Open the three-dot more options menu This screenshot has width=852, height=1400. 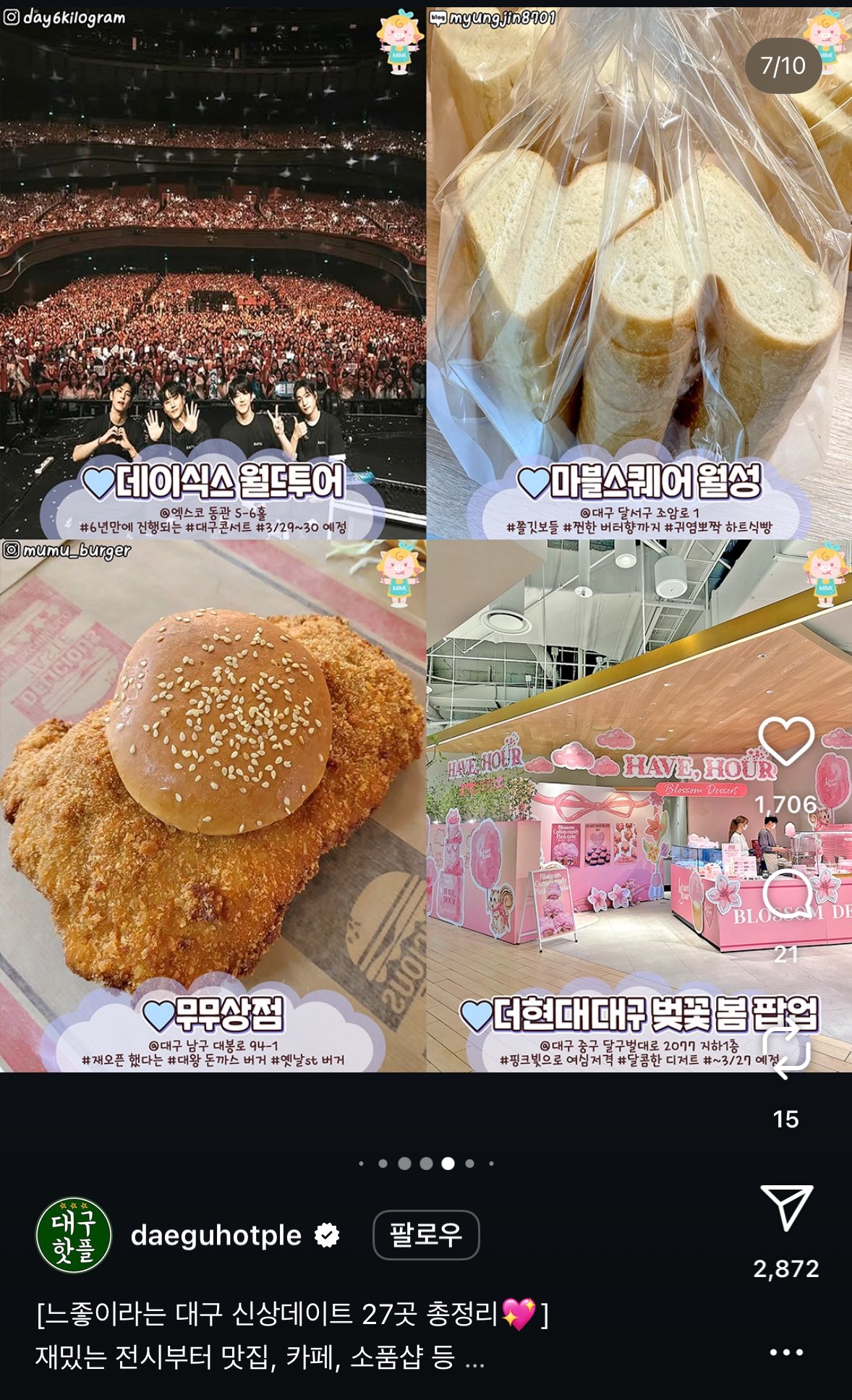(786, 1352)
